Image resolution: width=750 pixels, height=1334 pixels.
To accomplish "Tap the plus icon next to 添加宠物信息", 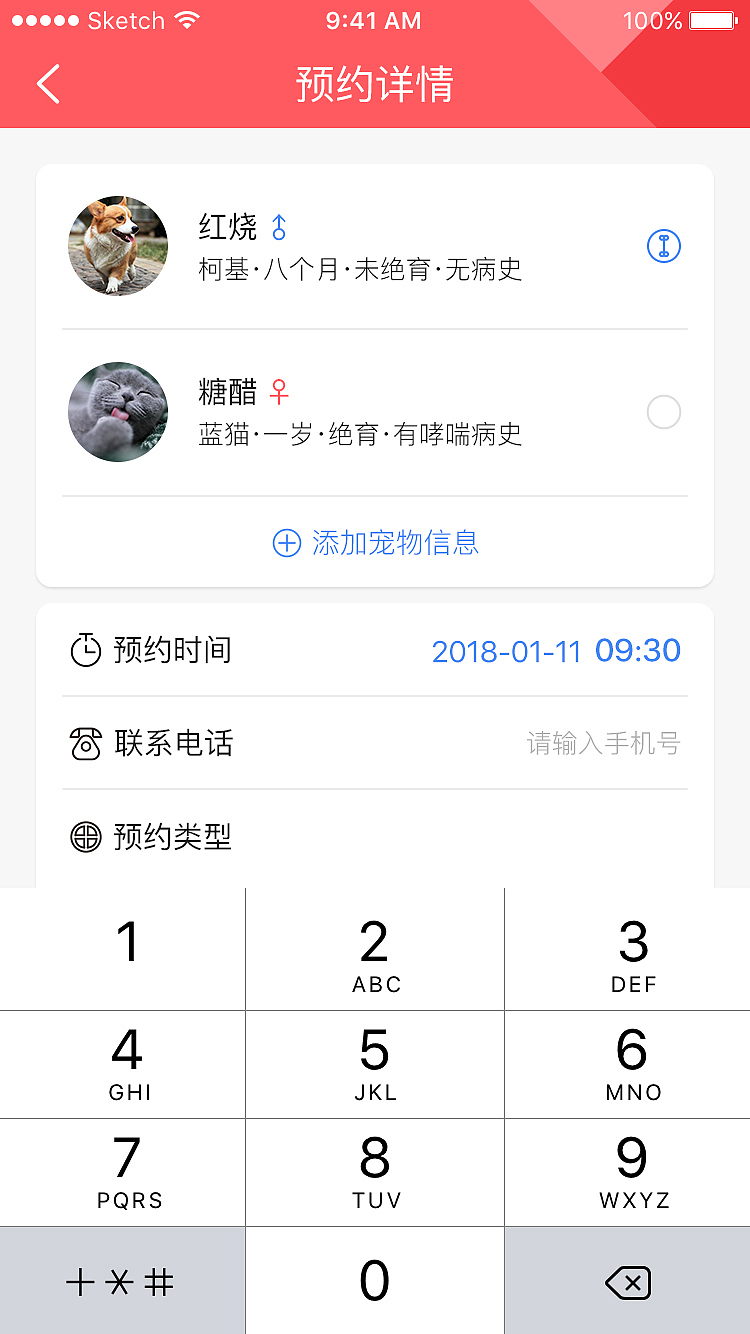I will pos(286,543).
